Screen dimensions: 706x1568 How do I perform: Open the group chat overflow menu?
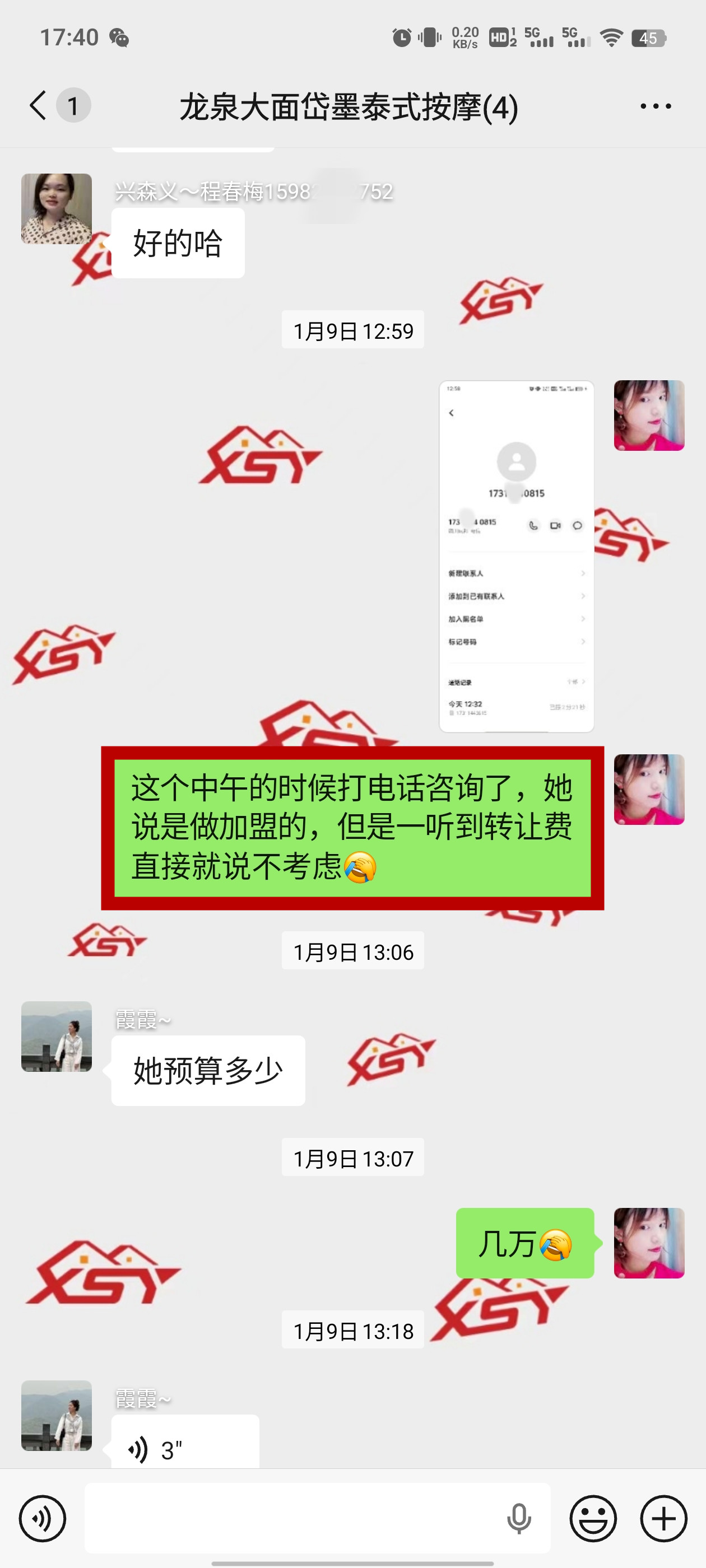(656, 106)
